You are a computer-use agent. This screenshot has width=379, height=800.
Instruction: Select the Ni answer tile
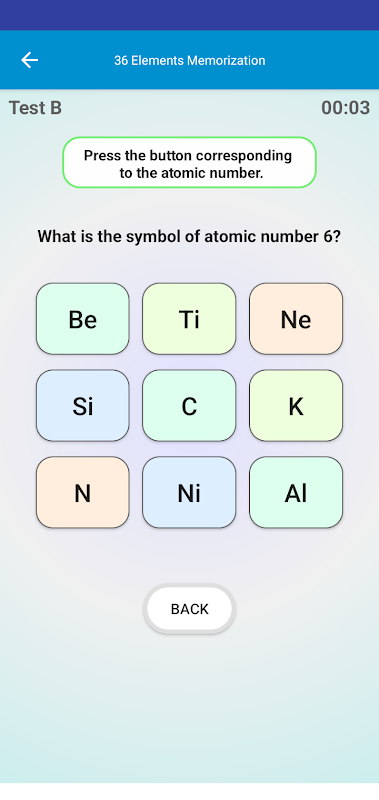point(189,492)
